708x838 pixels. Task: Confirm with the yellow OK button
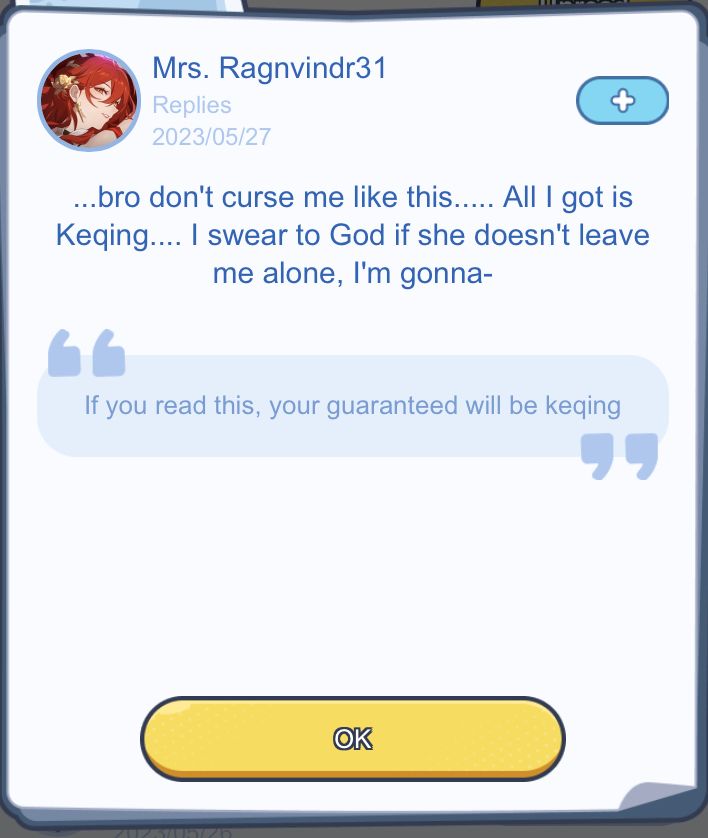tap(353, 739)
